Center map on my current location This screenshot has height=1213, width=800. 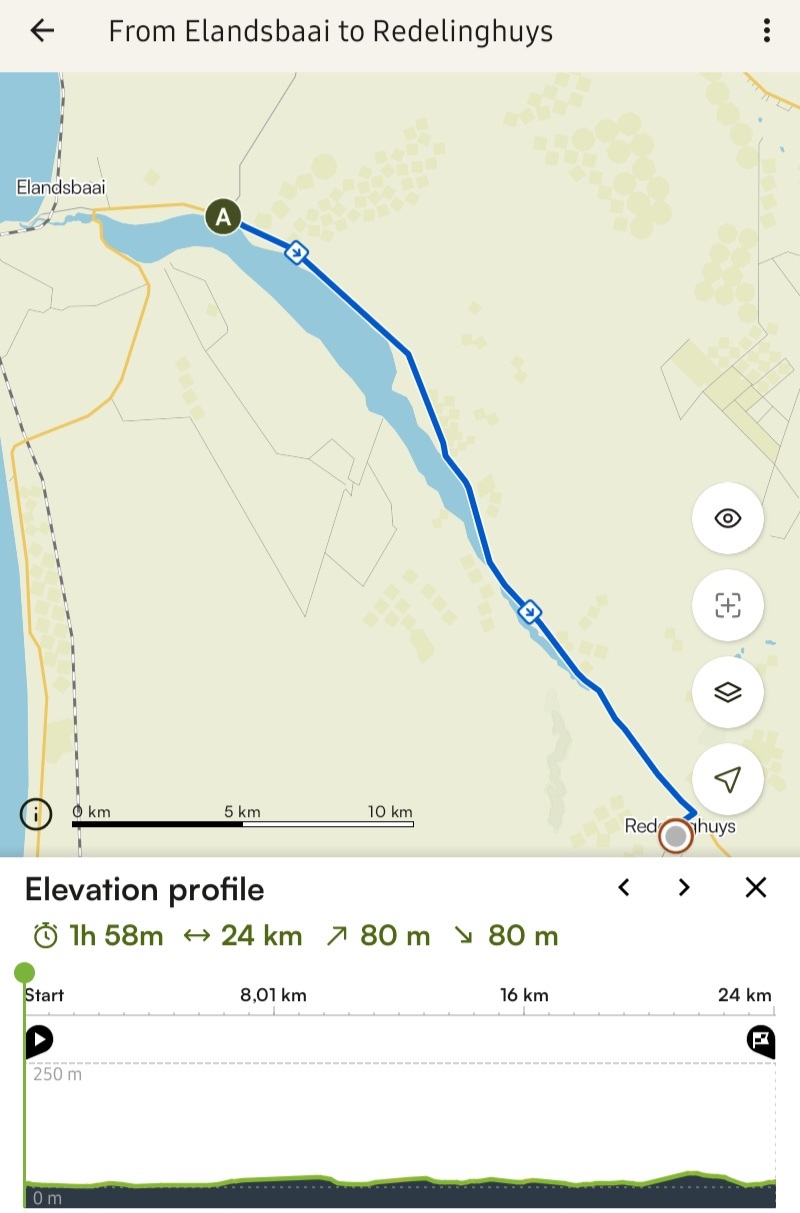pyautogui.click(x=728, y=779)
